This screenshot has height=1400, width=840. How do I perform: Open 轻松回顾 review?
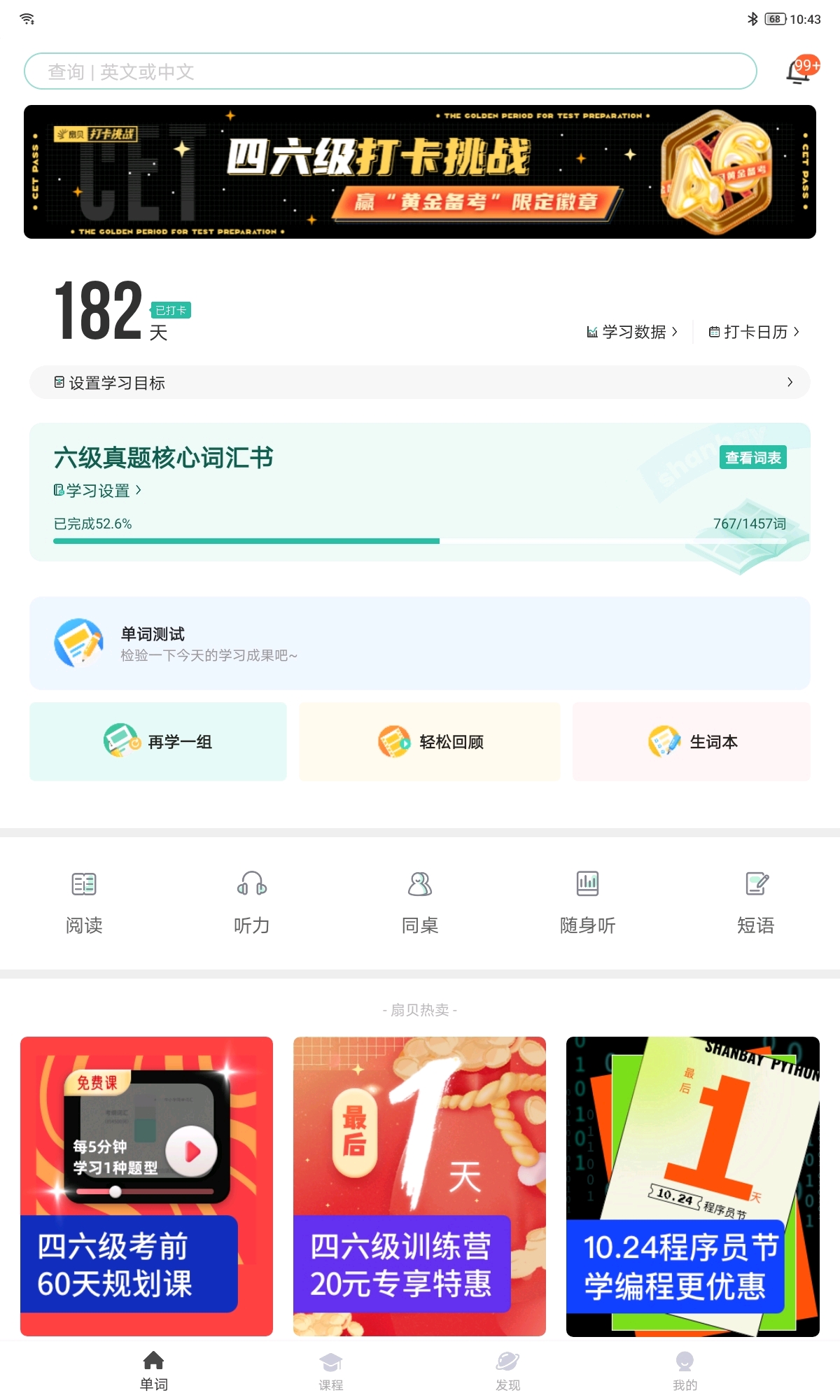(x=430, y=741)
